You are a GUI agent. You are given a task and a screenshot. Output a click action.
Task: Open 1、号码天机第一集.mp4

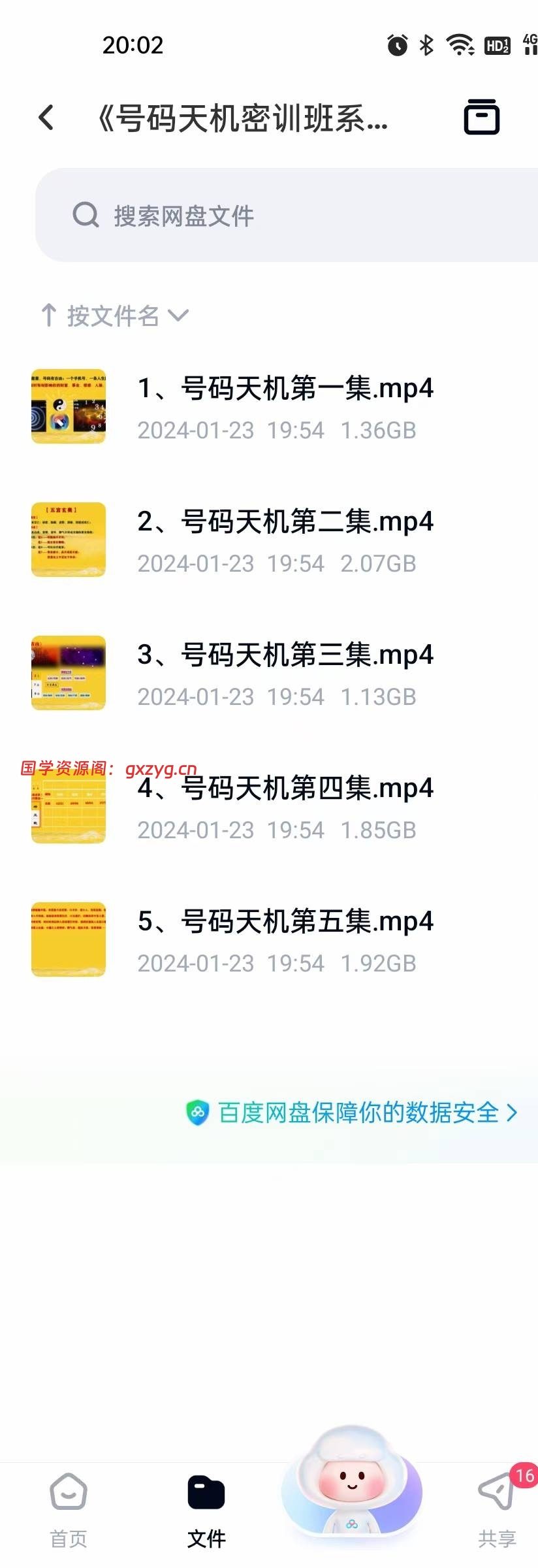285,406
